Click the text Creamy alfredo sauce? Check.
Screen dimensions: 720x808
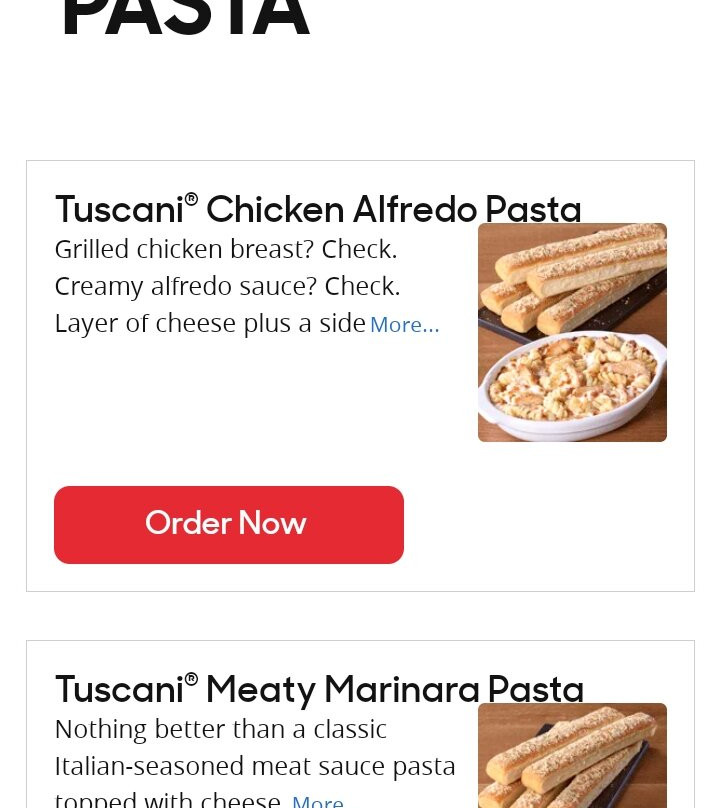[x=227, y=286]
